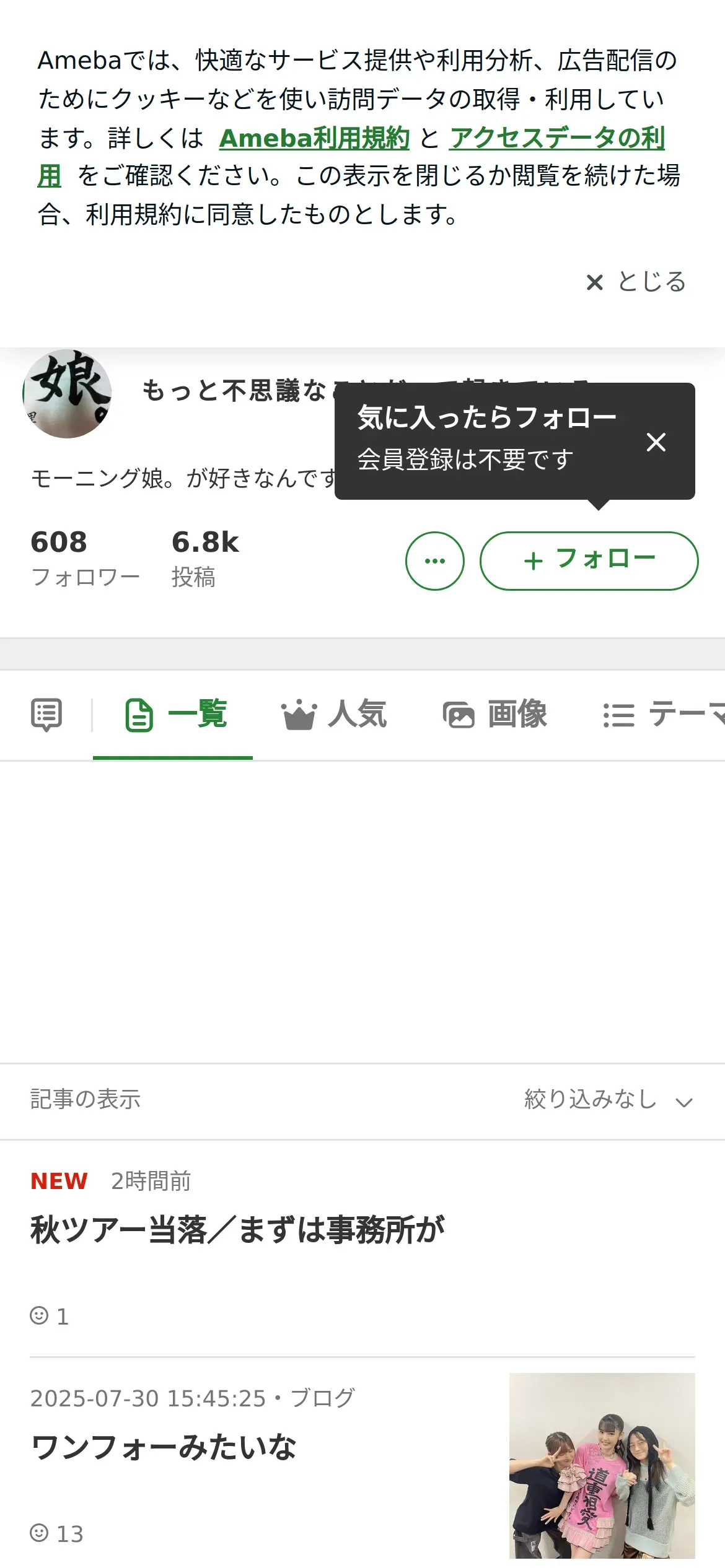This screenshot has height=1568, width=725.
Task: Tap the blog profile avatar
Action: coord(67,394)
